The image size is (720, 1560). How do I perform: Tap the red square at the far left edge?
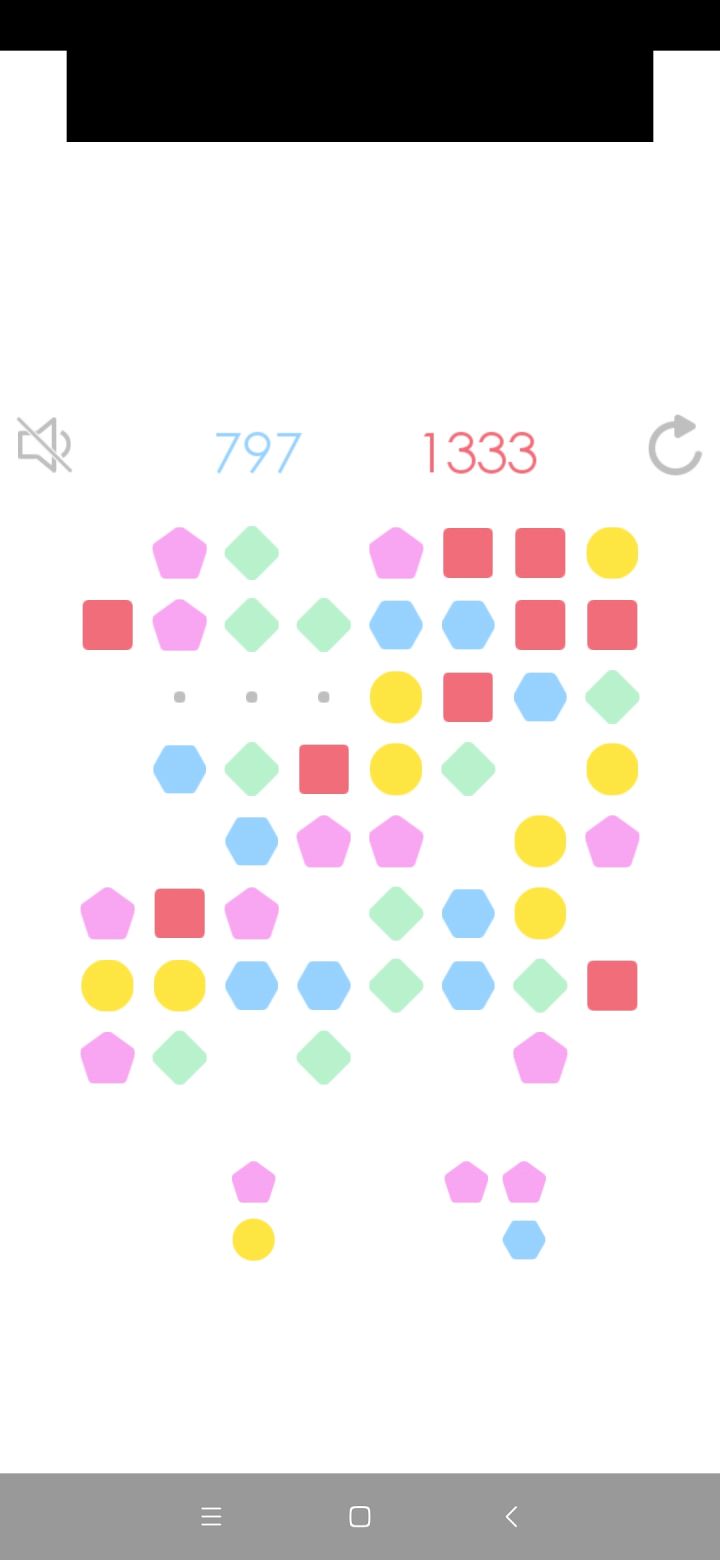[107, 624]
